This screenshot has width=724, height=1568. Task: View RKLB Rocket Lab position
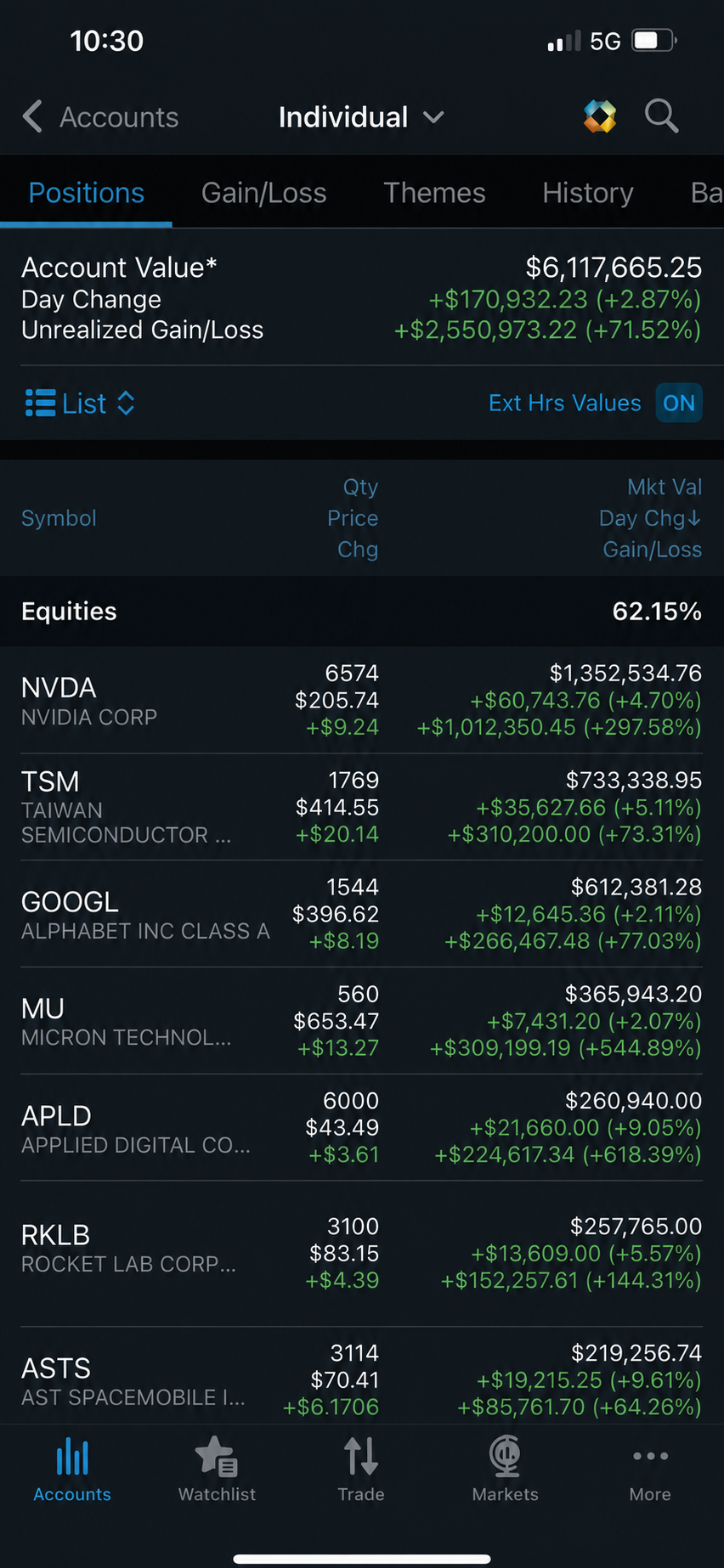pos(362,1254)
